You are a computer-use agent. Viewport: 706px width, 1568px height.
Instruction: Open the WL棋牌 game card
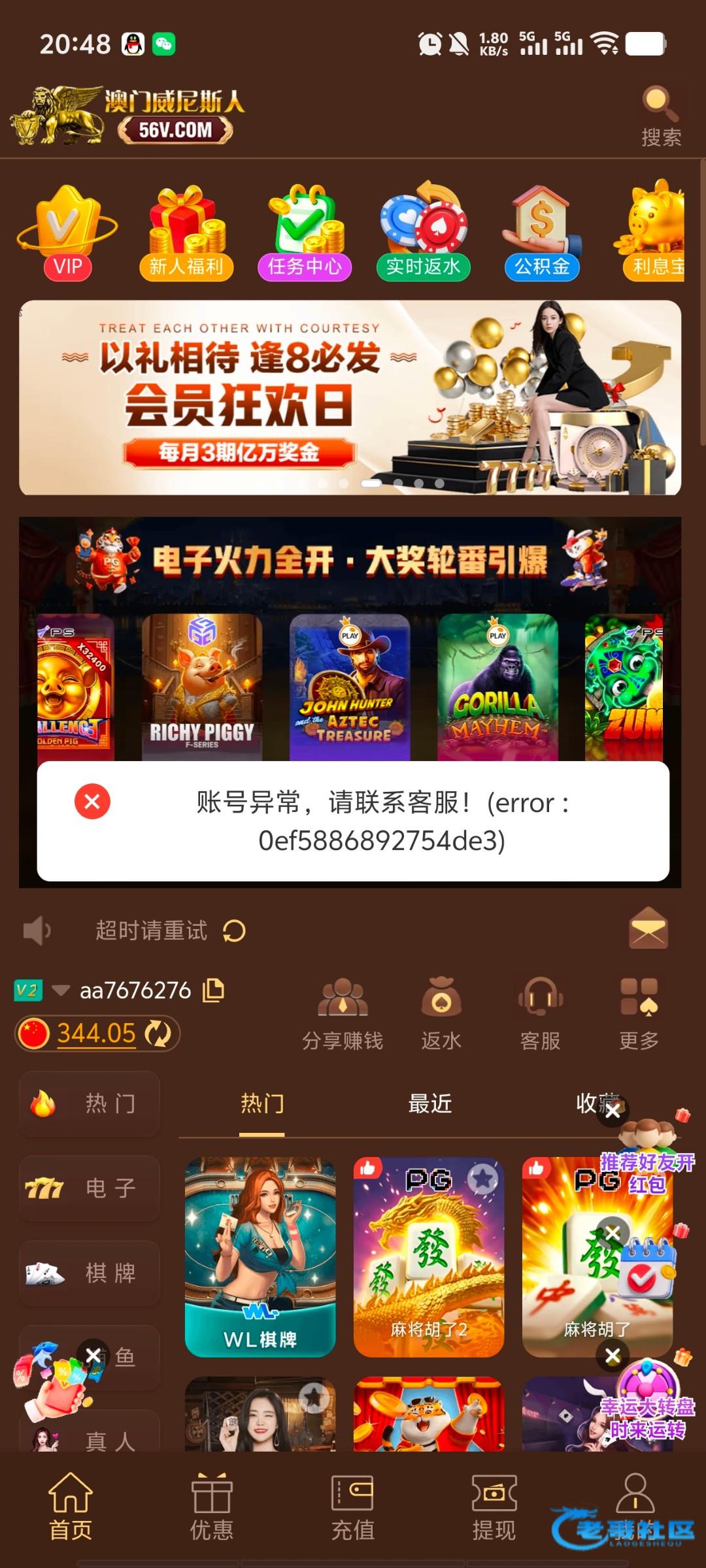tap(260, 1257)
